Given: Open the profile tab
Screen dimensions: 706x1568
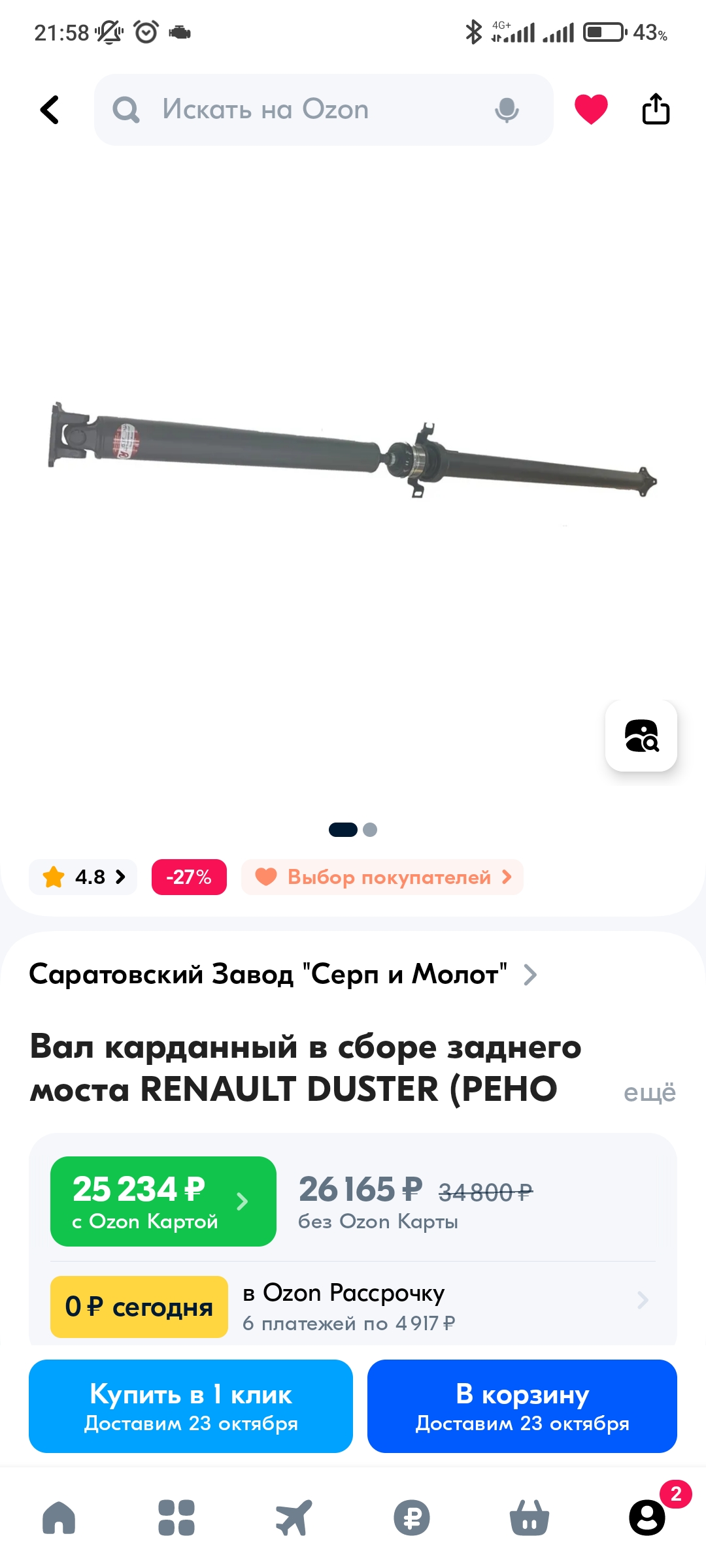Looking at the screenshot, I should pos(647,1517).
